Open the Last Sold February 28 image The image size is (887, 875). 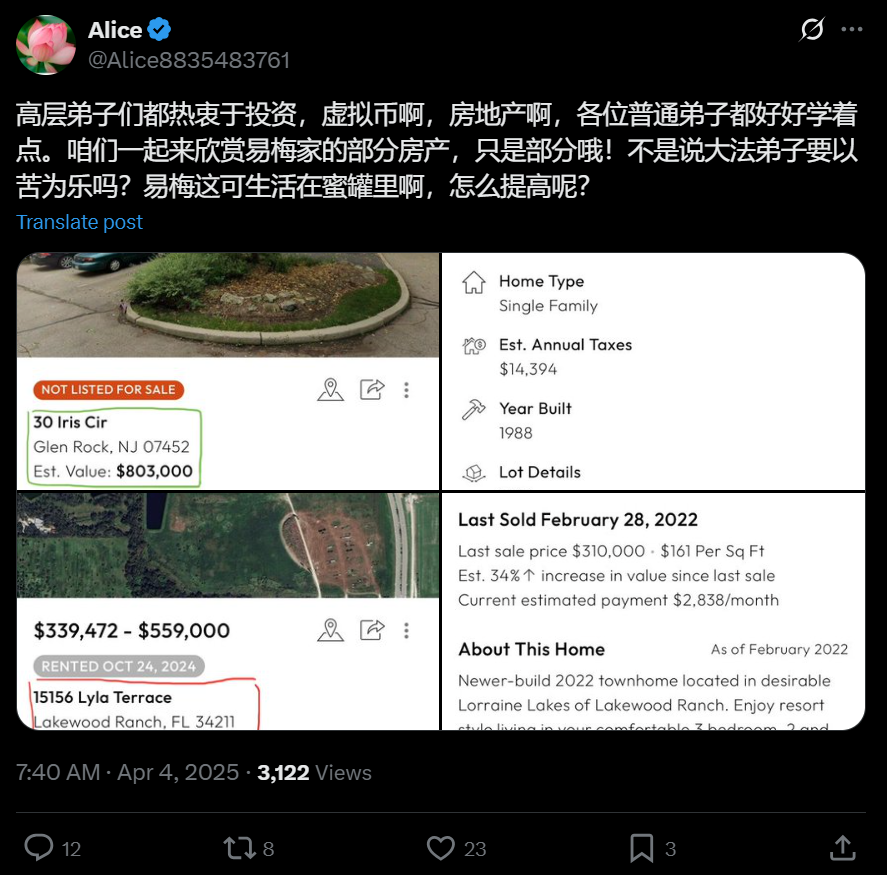pos(653,611)
